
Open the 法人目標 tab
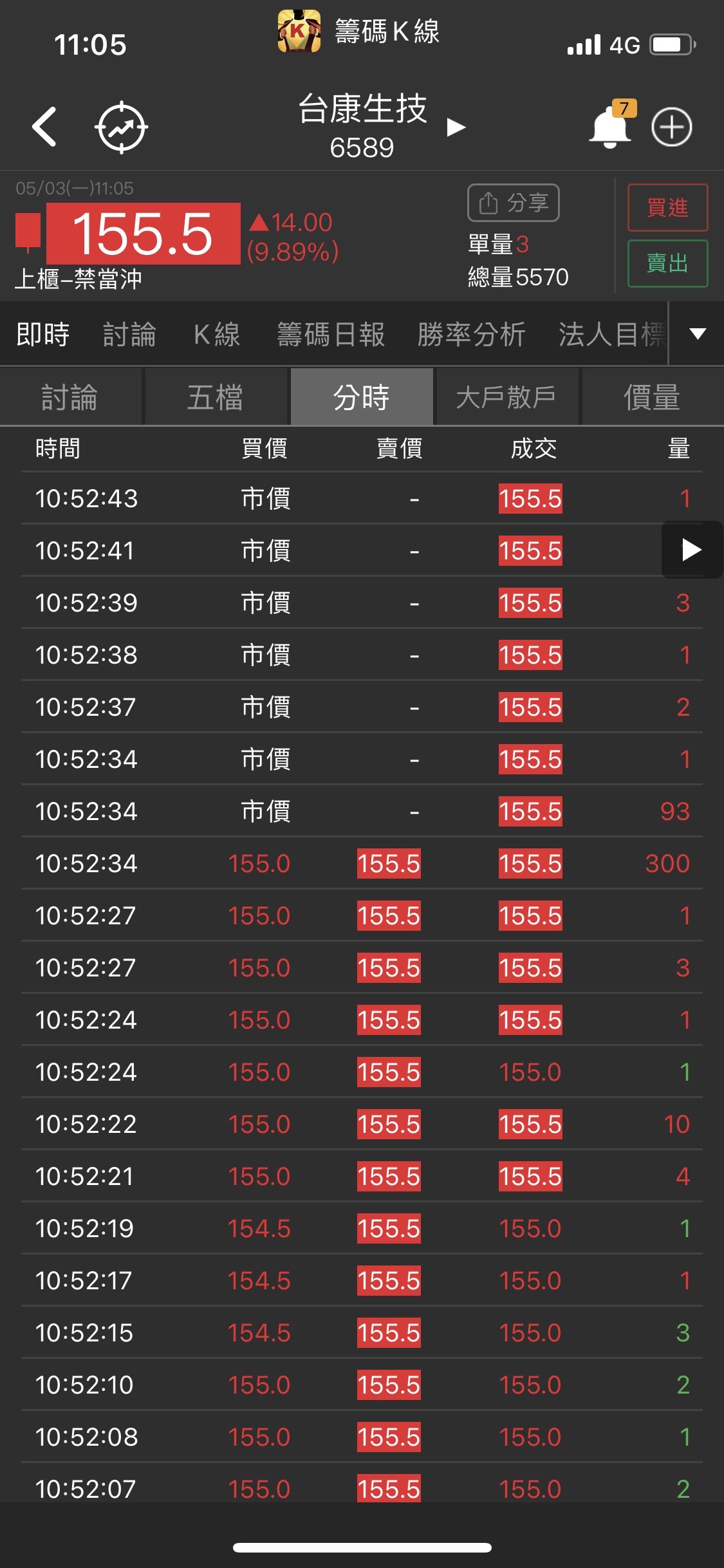(x=611, y=334)
